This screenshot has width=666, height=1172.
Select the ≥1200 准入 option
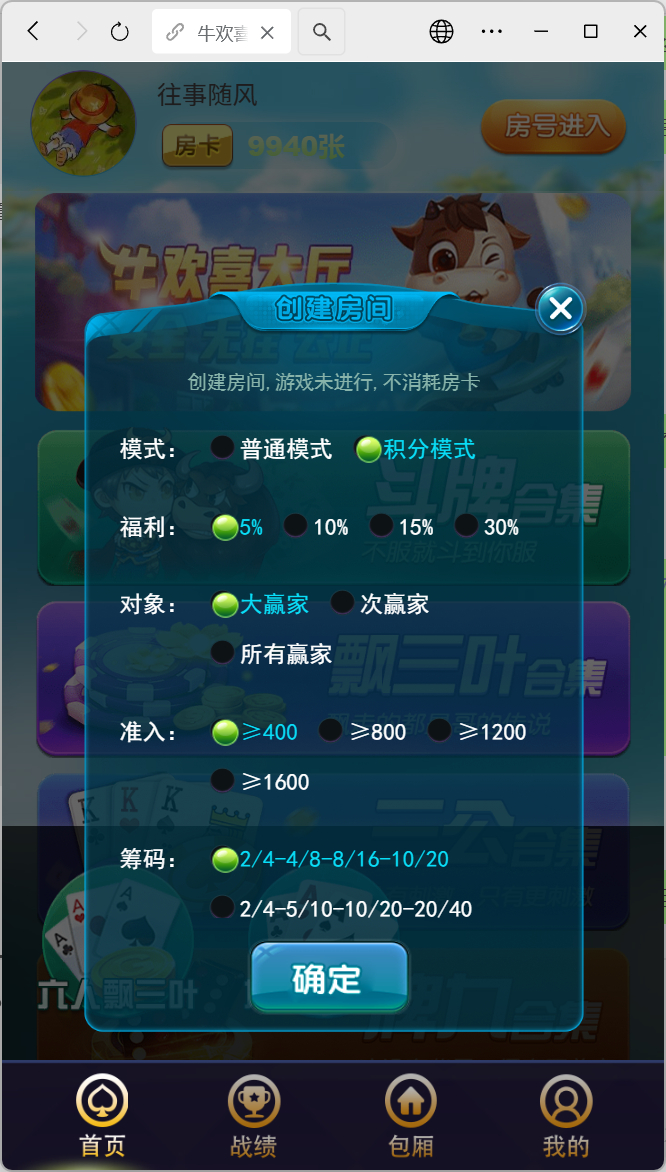[x=440, y=731]
